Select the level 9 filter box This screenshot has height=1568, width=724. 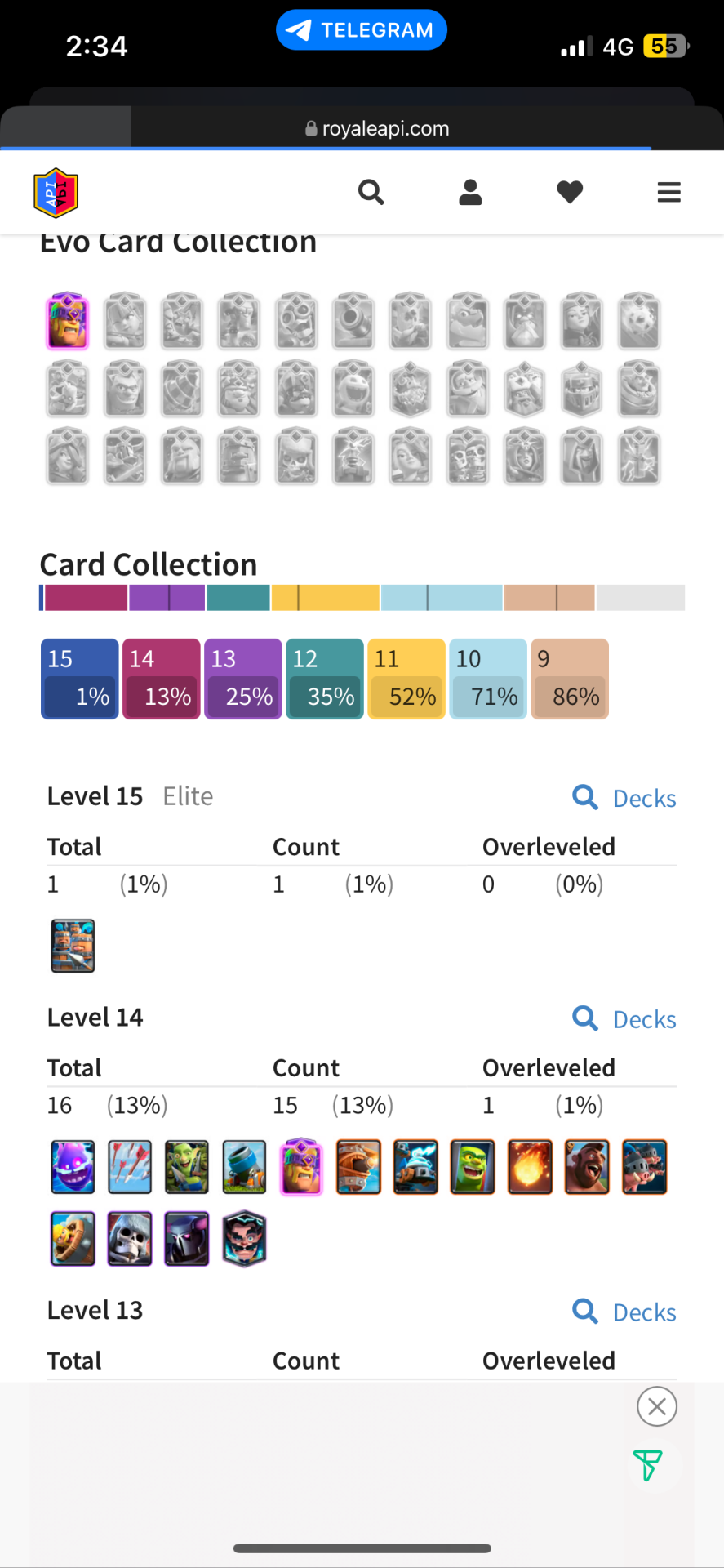[x=569, y=679]
